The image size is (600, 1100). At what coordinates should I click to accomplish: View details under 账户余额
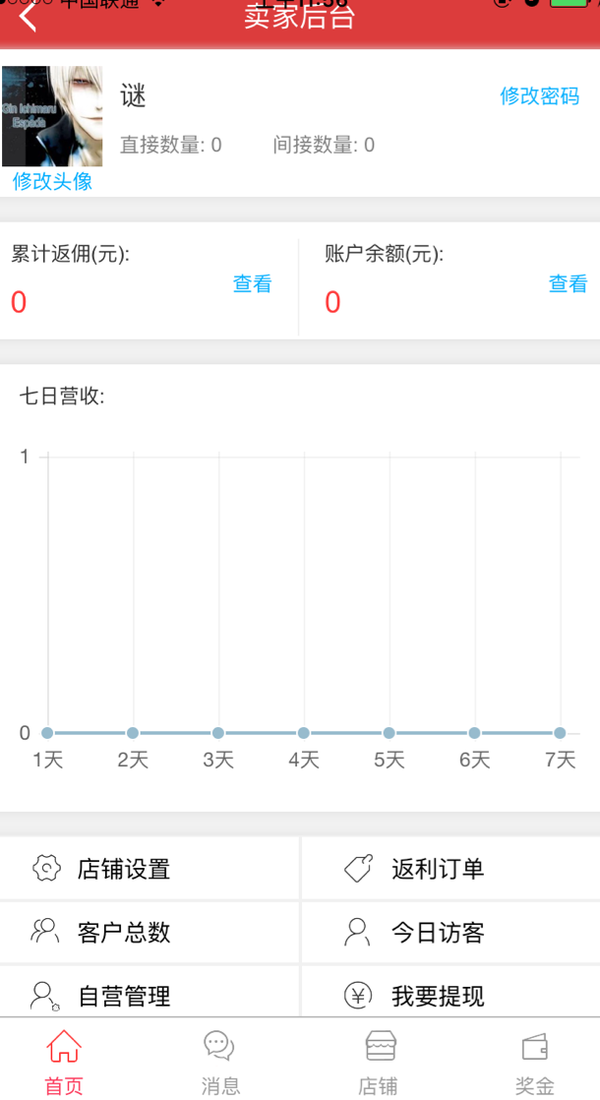tap(568, 283)
